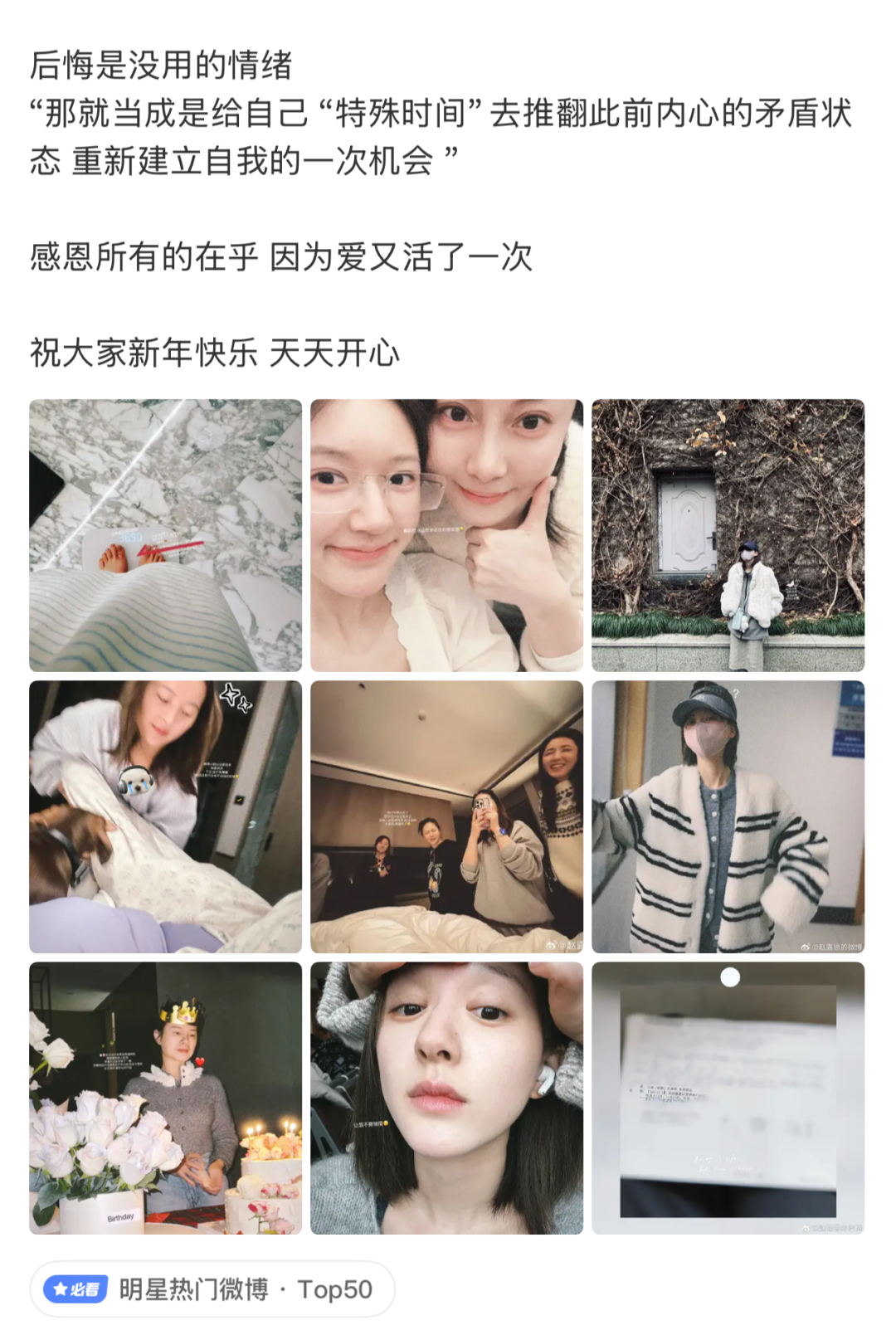The height and width of the screenshot is (1325, 896).
Task: Open the 明星热门微博 Top50 chip
Action: pos(212,1288)
